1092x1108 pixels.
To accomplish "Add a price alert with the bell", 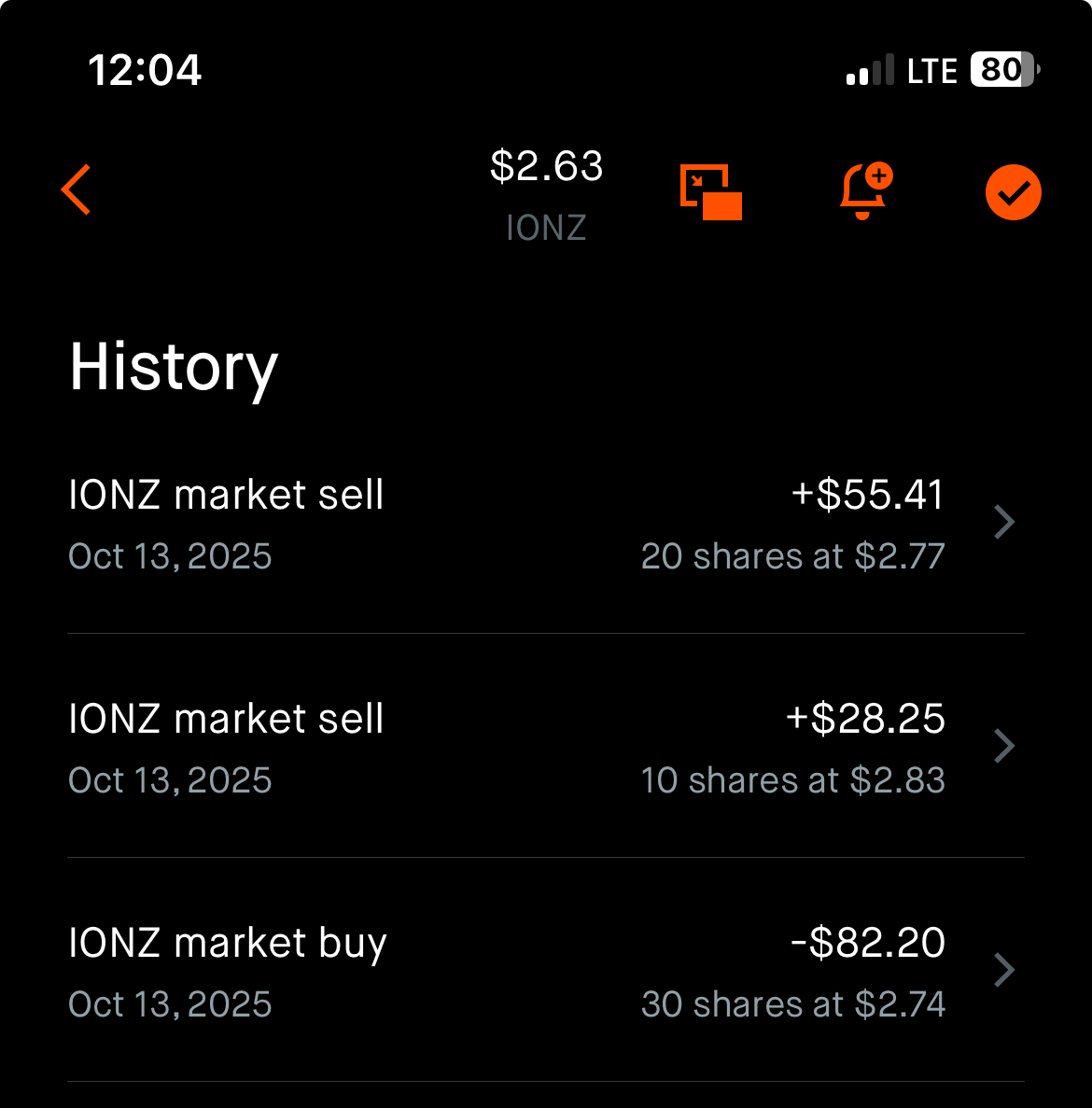I will click(x=865, y=191).
